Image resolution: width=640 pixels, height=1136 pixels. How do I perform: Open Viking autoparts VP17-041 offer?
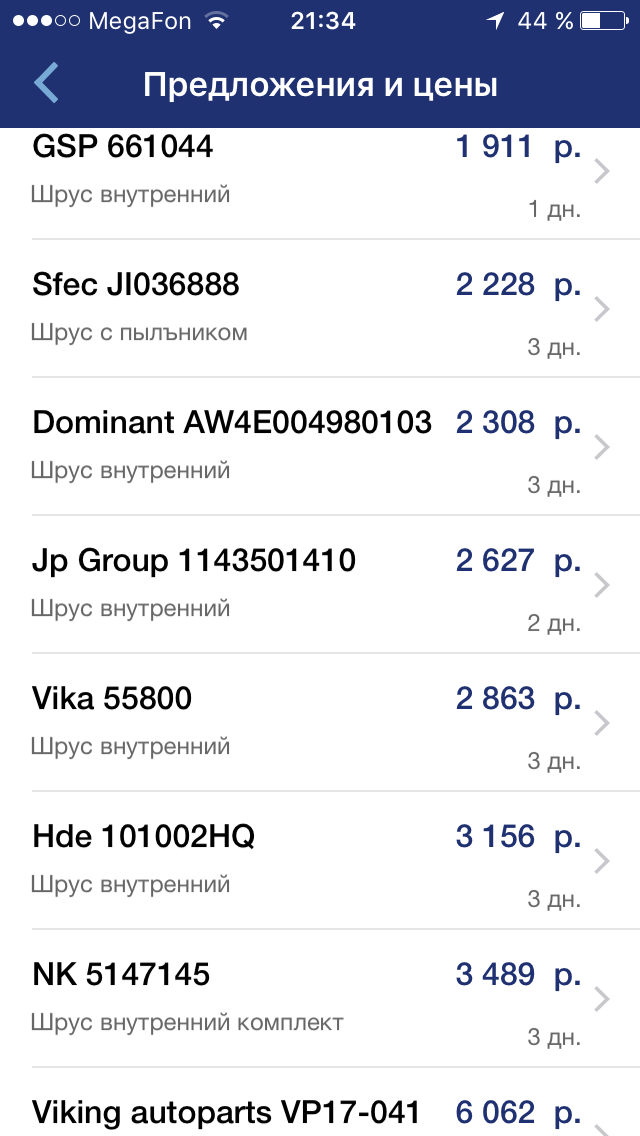click(320, 1110)
